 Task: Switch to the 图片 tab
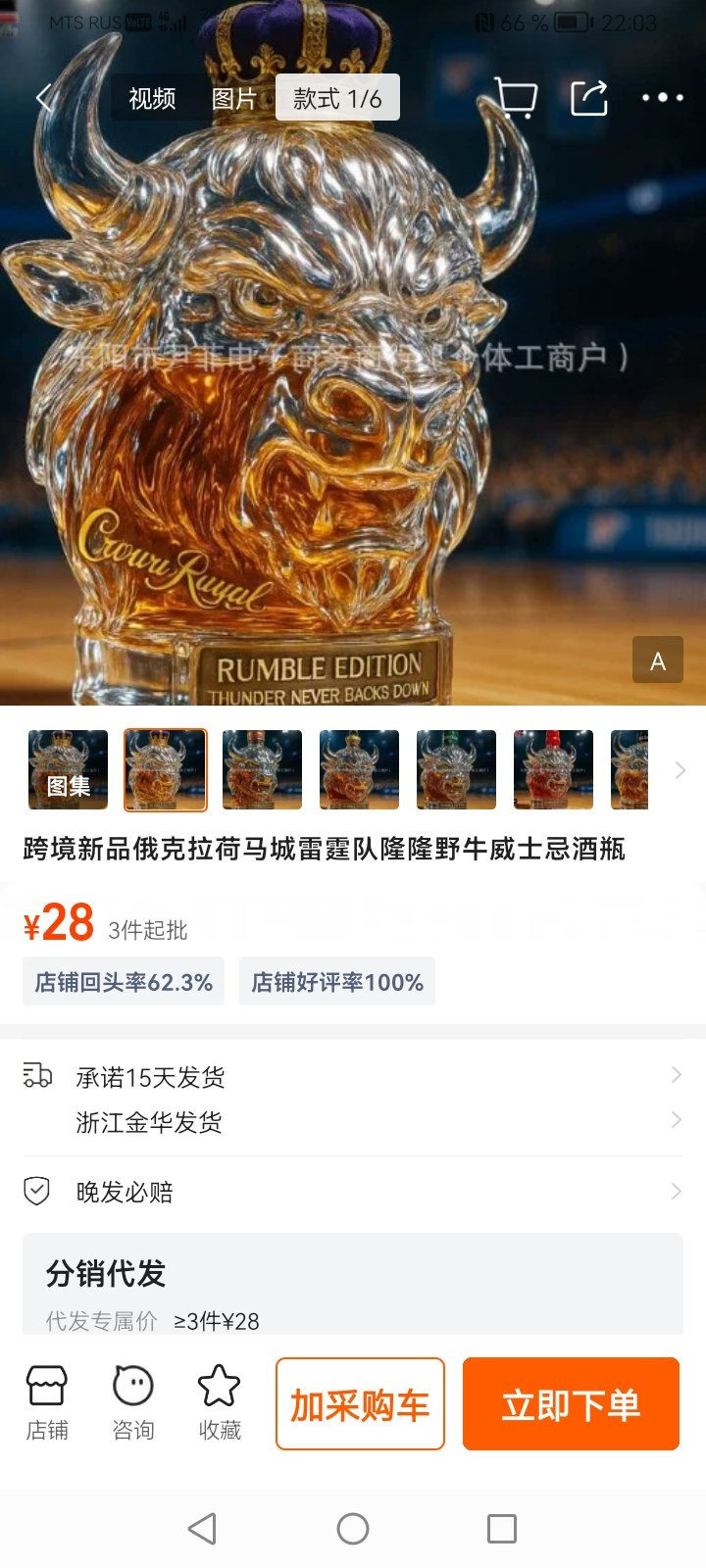point(234,98)
